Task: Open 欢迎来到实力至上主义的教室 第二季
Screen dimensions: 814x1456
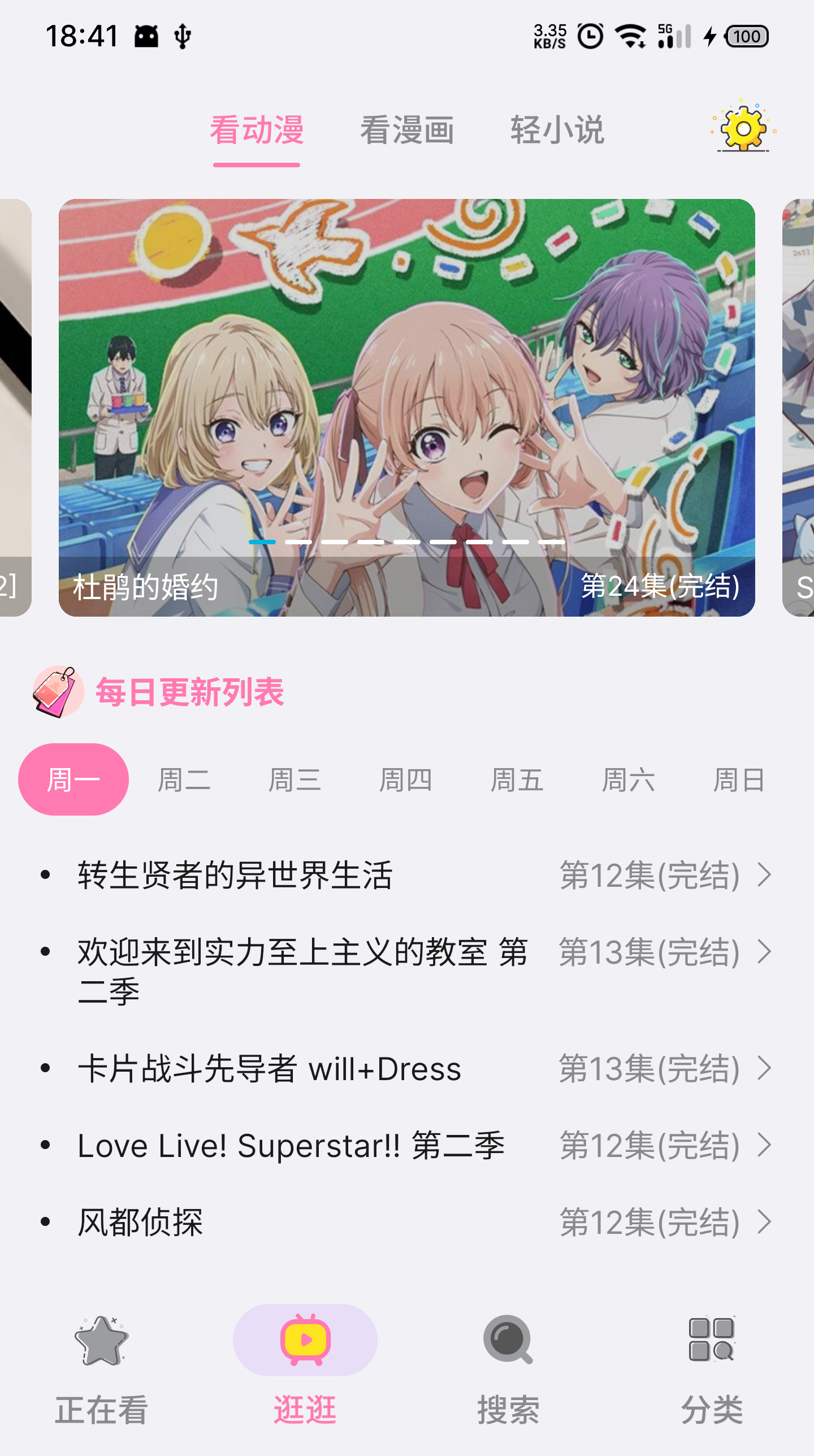Action: (406, 970)
